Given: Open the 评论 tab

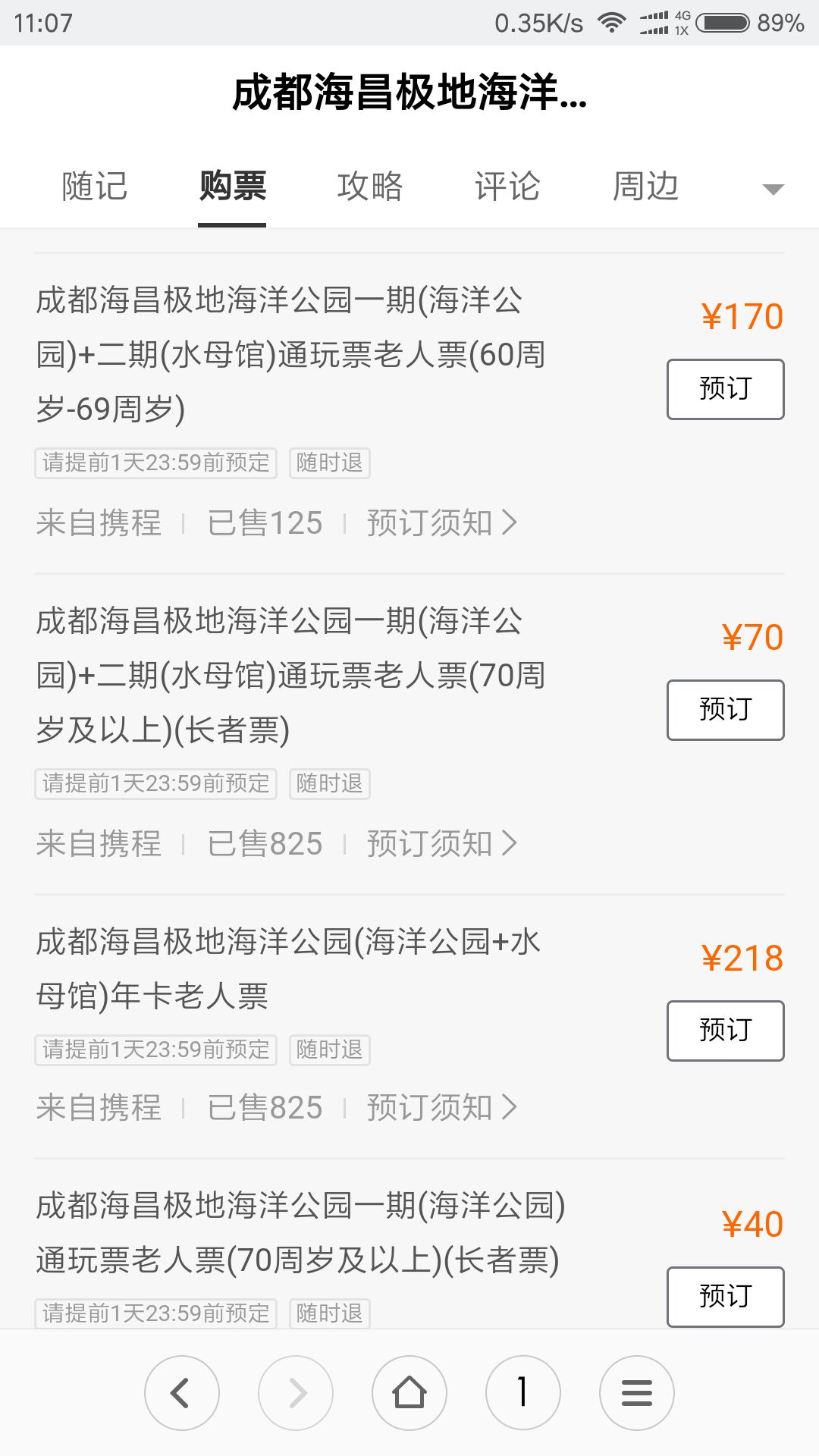Looking at the screenshot, I should [507, 187].
